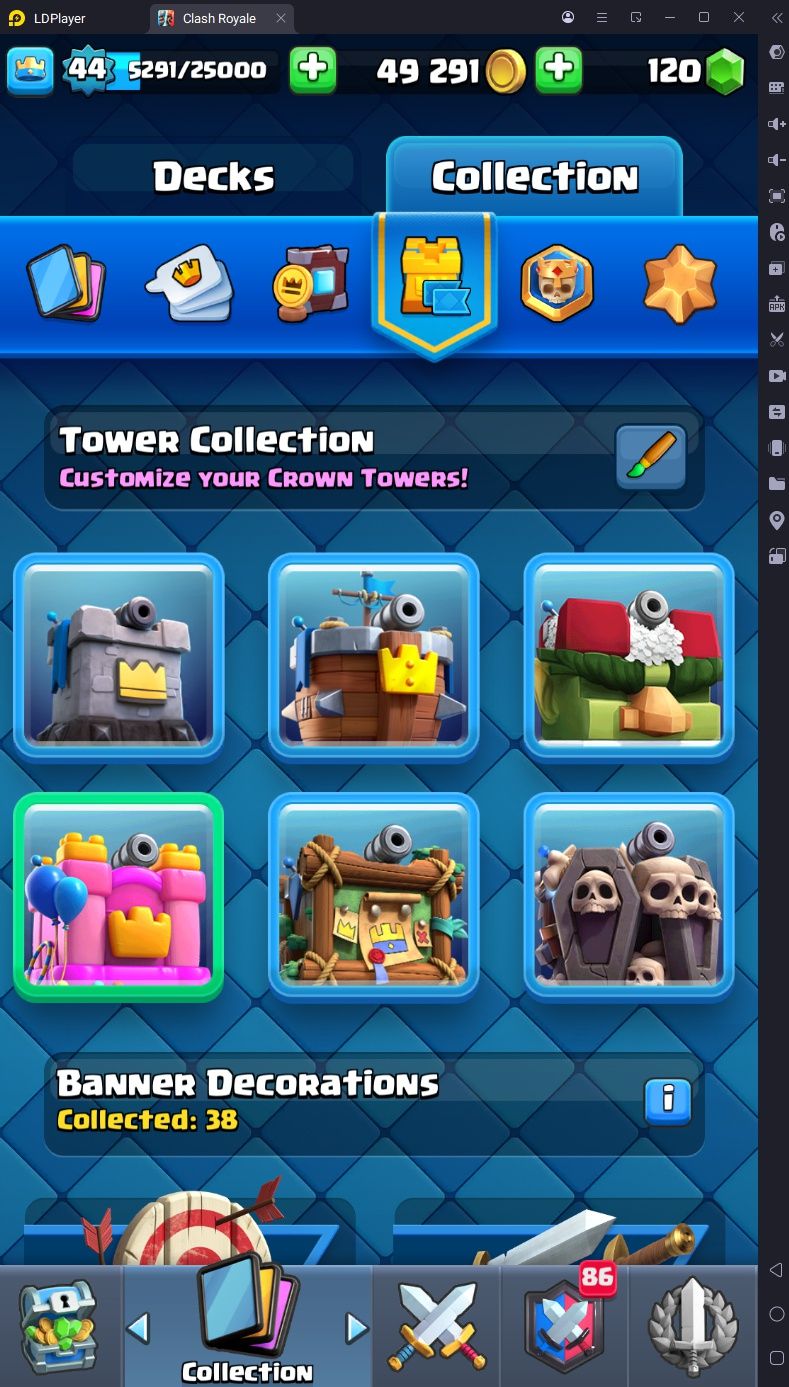789x1387 pixels.
Task: Select the jungle map board tower skin
Action: pyautogui.click(x=374, y=897)
